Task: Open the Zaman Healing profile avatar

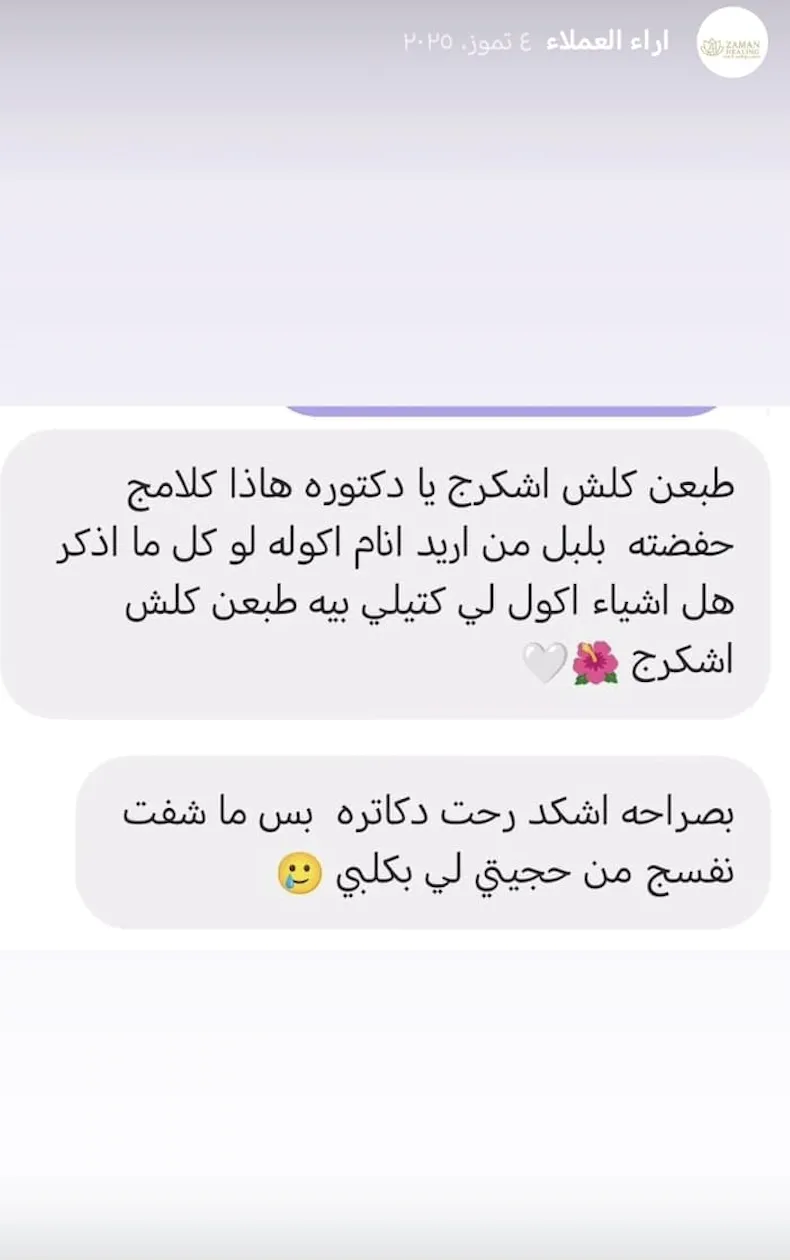Action: 733,42
